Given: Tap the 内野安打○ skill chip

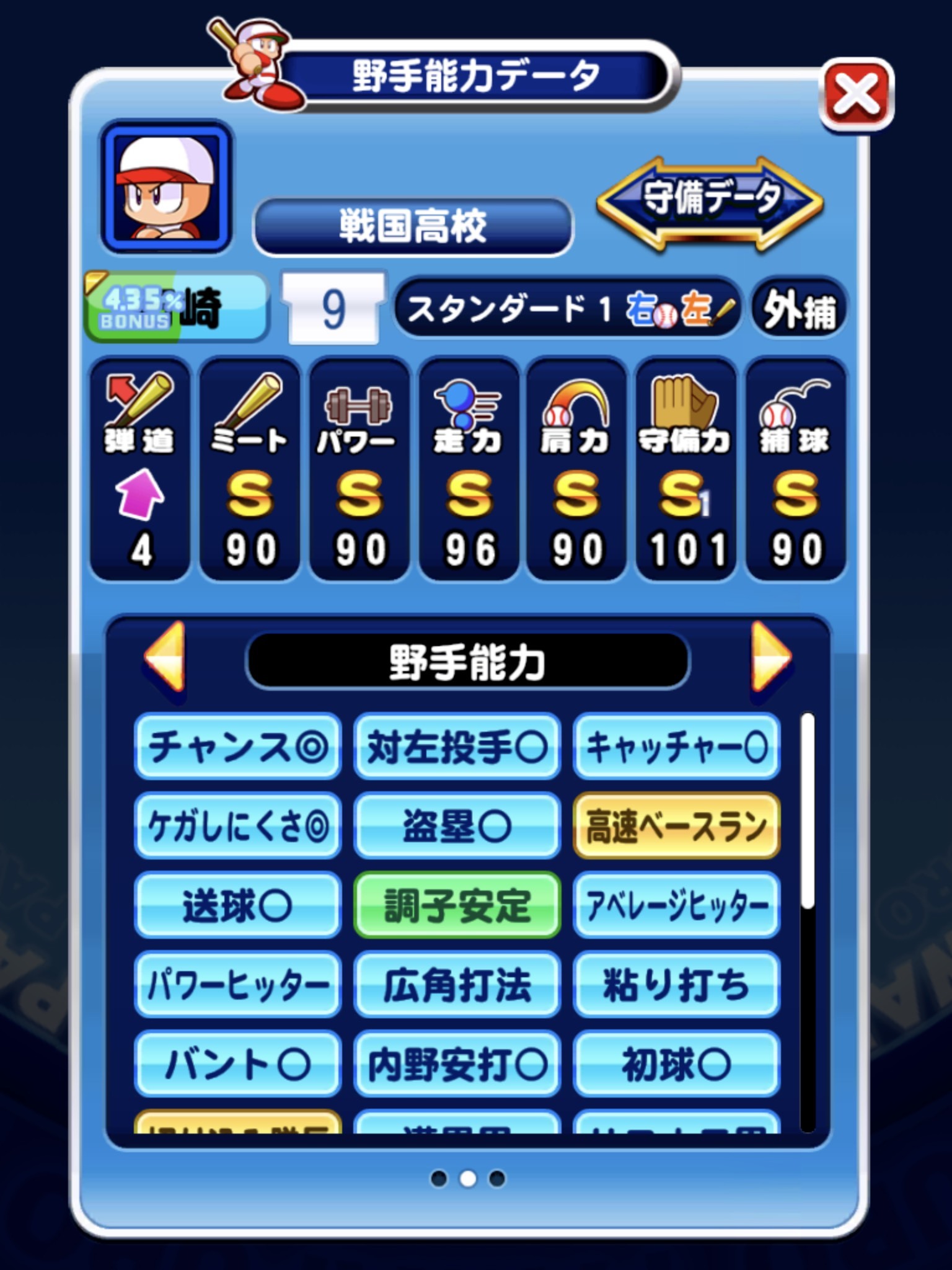Looking at the screenshot, I should tap(457, 1064).
